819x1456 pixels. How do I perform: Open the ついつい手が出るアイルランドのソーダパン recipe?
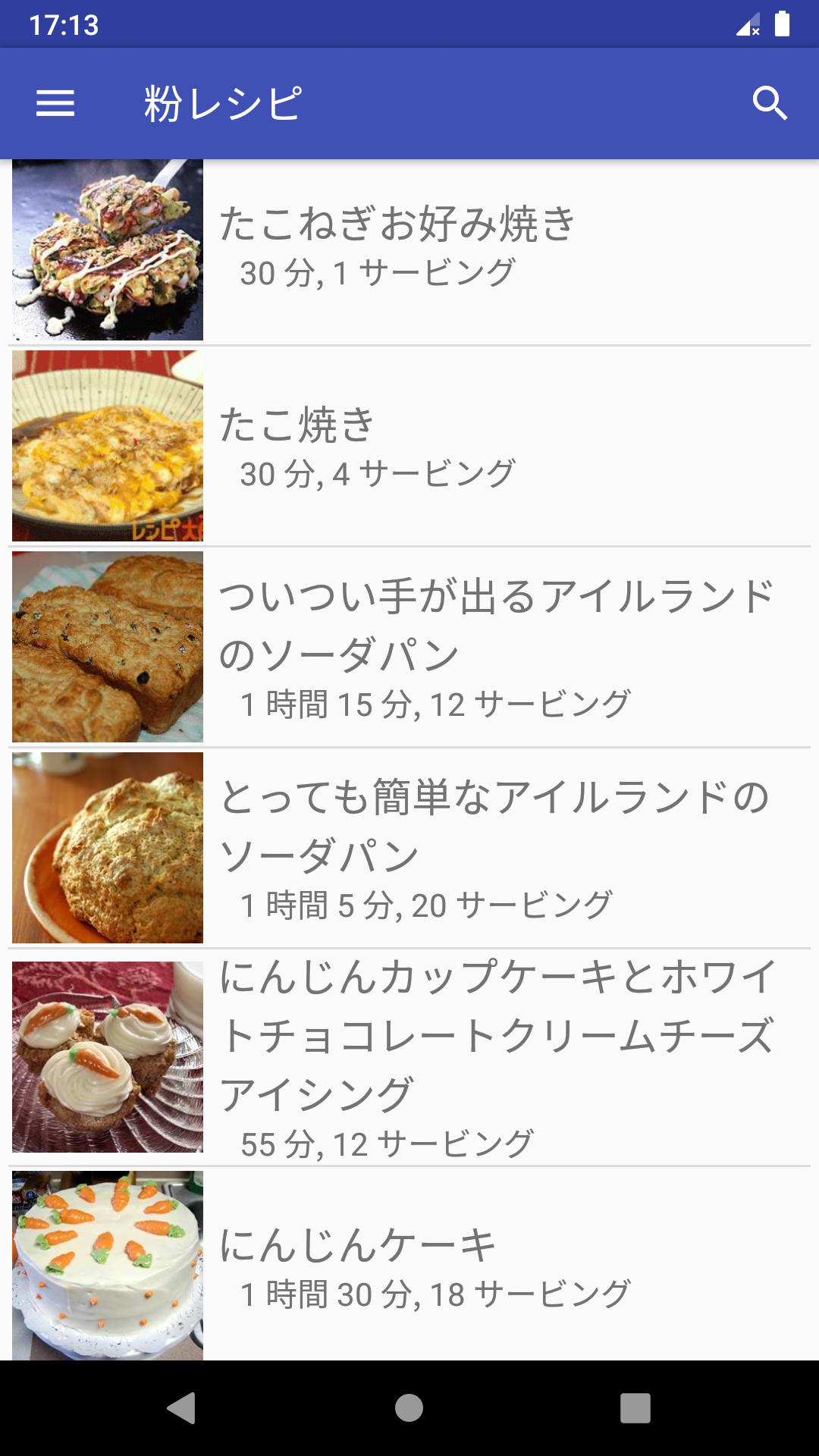(x=409, y=647)
